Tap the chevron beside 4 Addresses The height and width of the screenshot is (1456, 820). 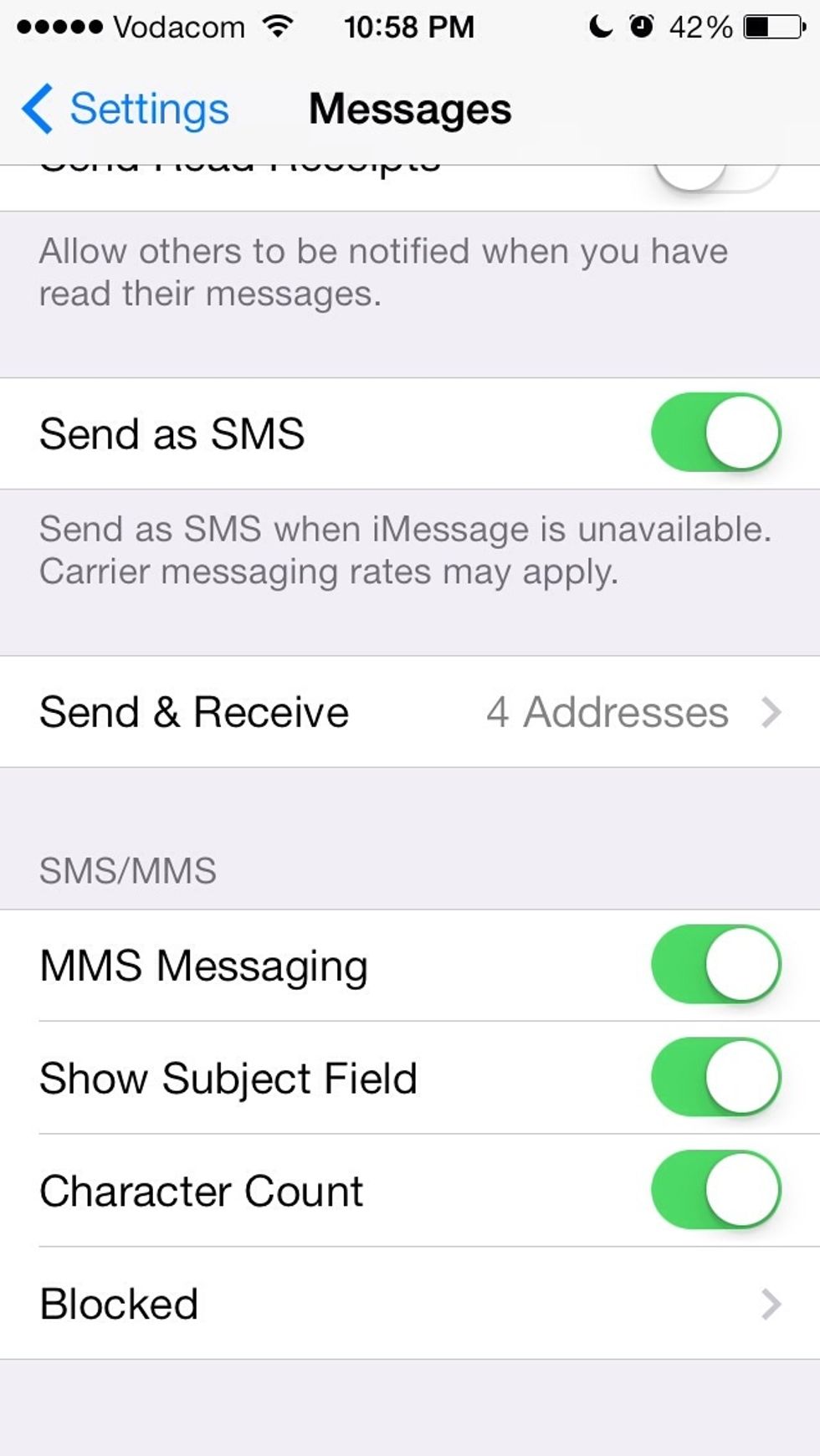tap(770, 712)
